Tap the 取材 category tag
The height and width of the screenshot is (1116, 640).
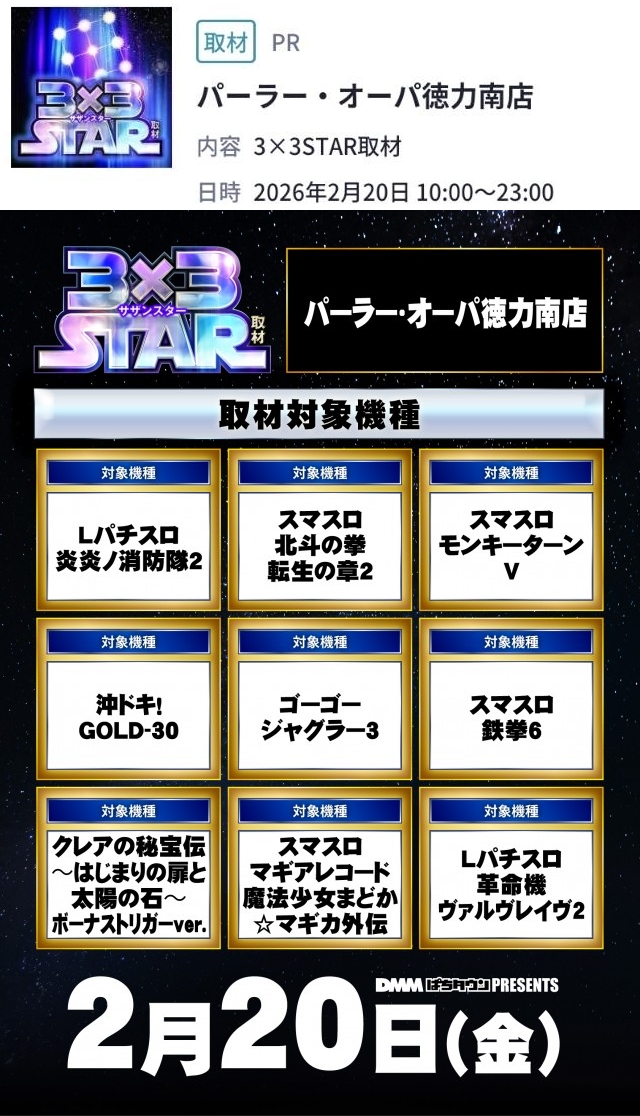(226, 44)
